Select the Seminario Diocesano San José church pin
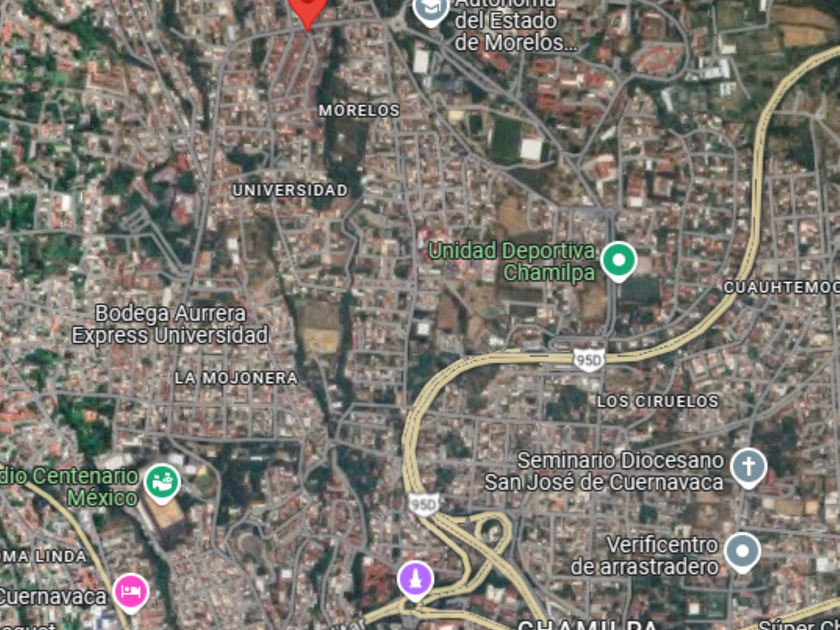 click(x=747, y=467)
